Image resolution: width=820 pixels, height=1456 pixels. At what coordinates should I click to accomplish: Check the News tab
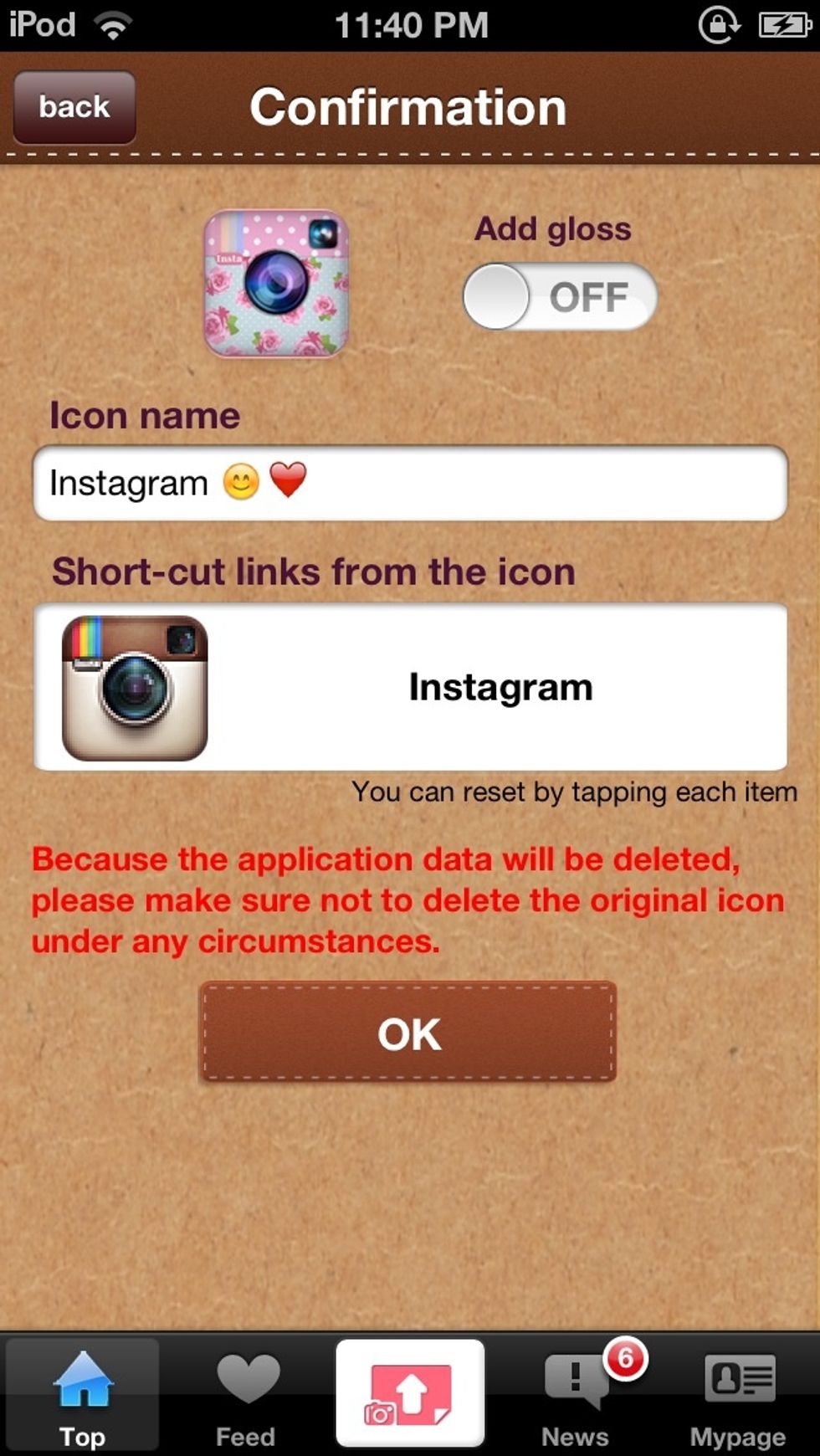pyautogui.click(x=576, y=1393)
